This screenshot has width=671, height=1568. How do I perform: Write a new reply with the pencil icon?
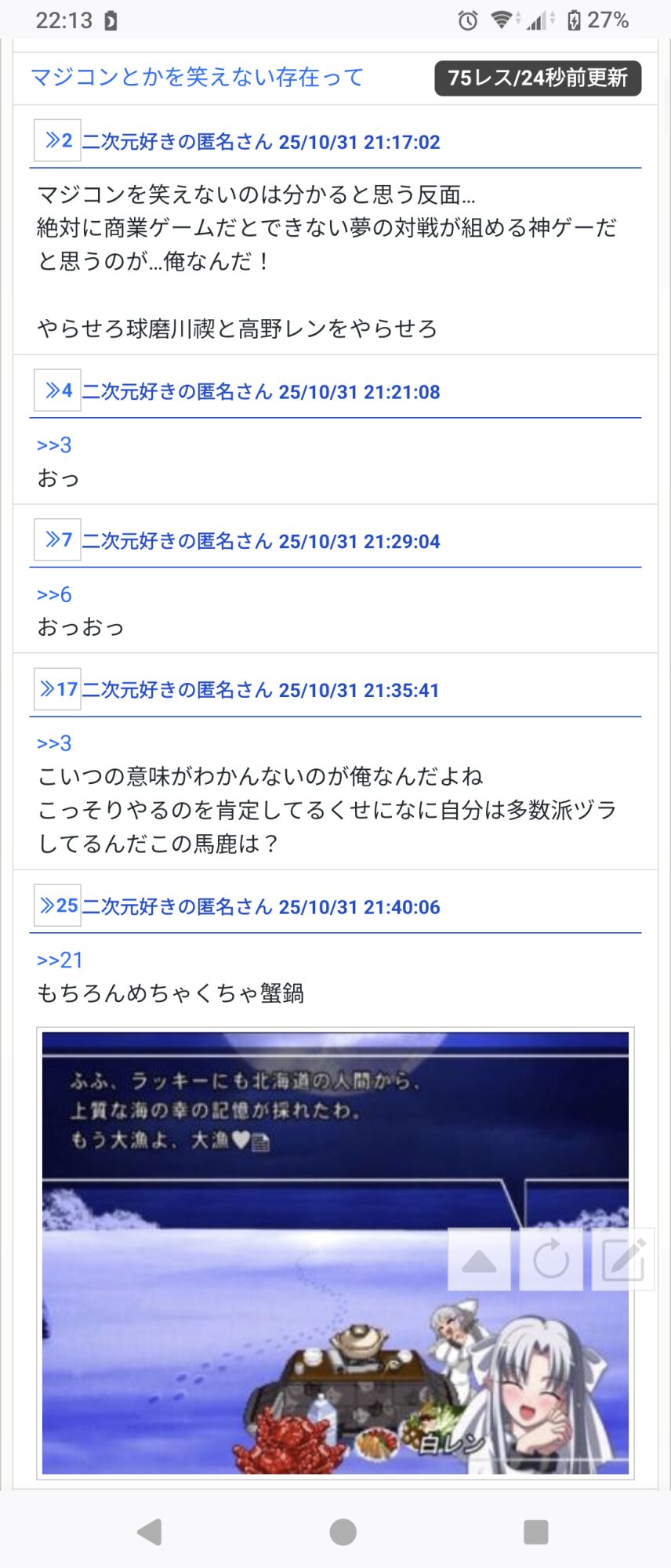[x=623, y=1259]
